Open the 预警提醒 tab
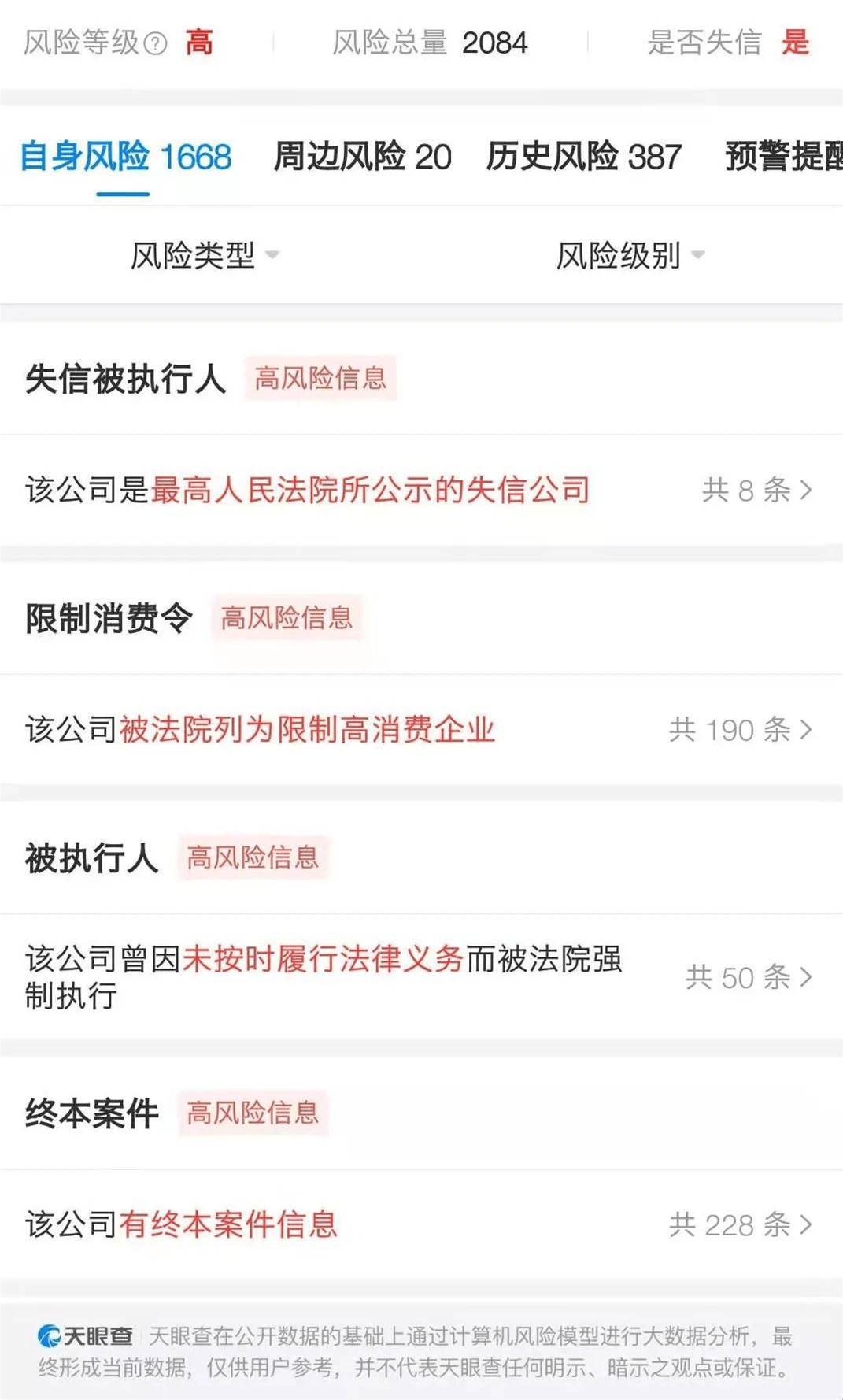This screenshot has height=1400, width=843. click(783, 156)
